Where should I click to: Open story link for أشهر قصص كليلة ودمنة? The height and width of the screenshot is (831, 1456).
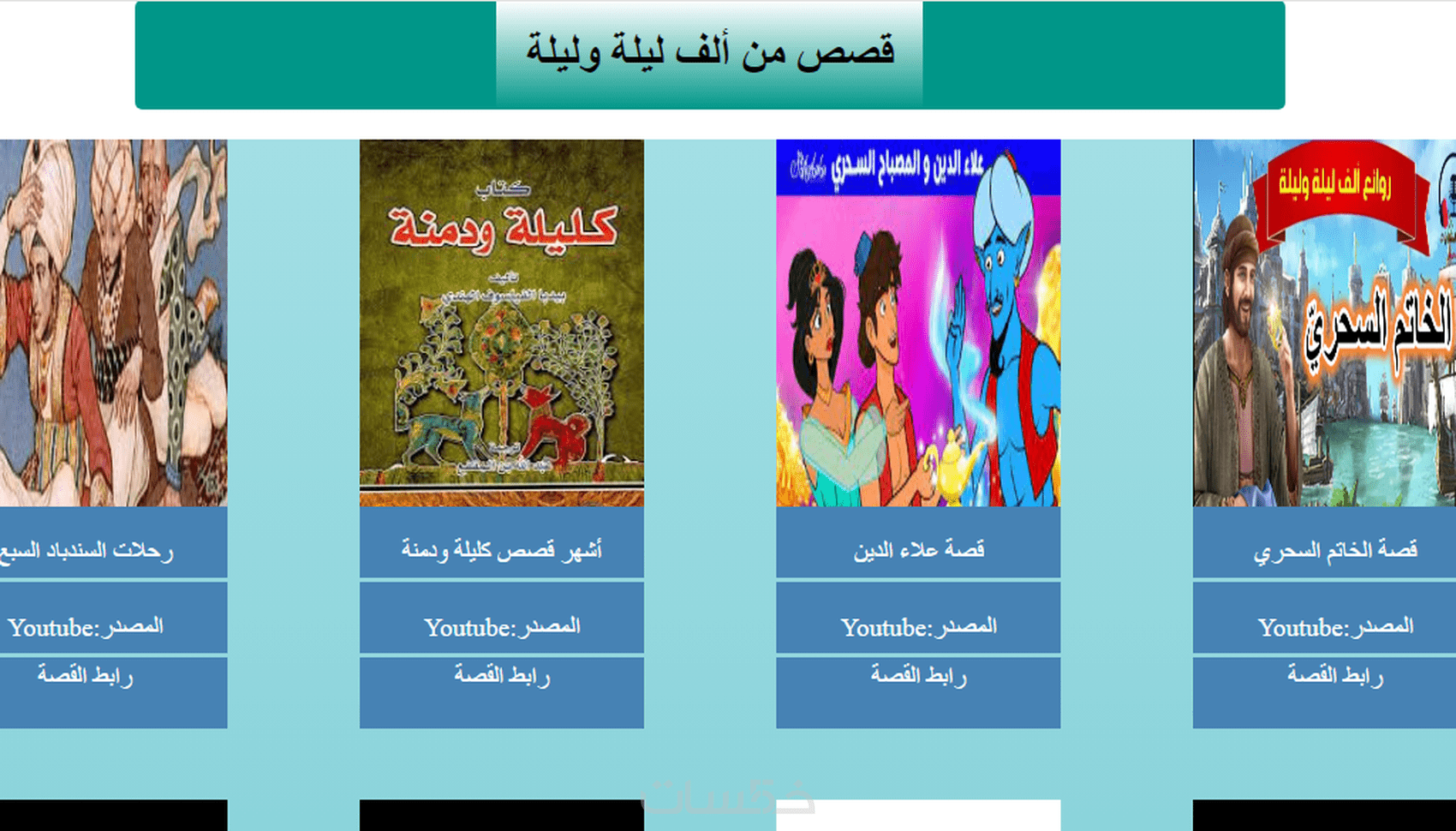(x=502, y=676)
